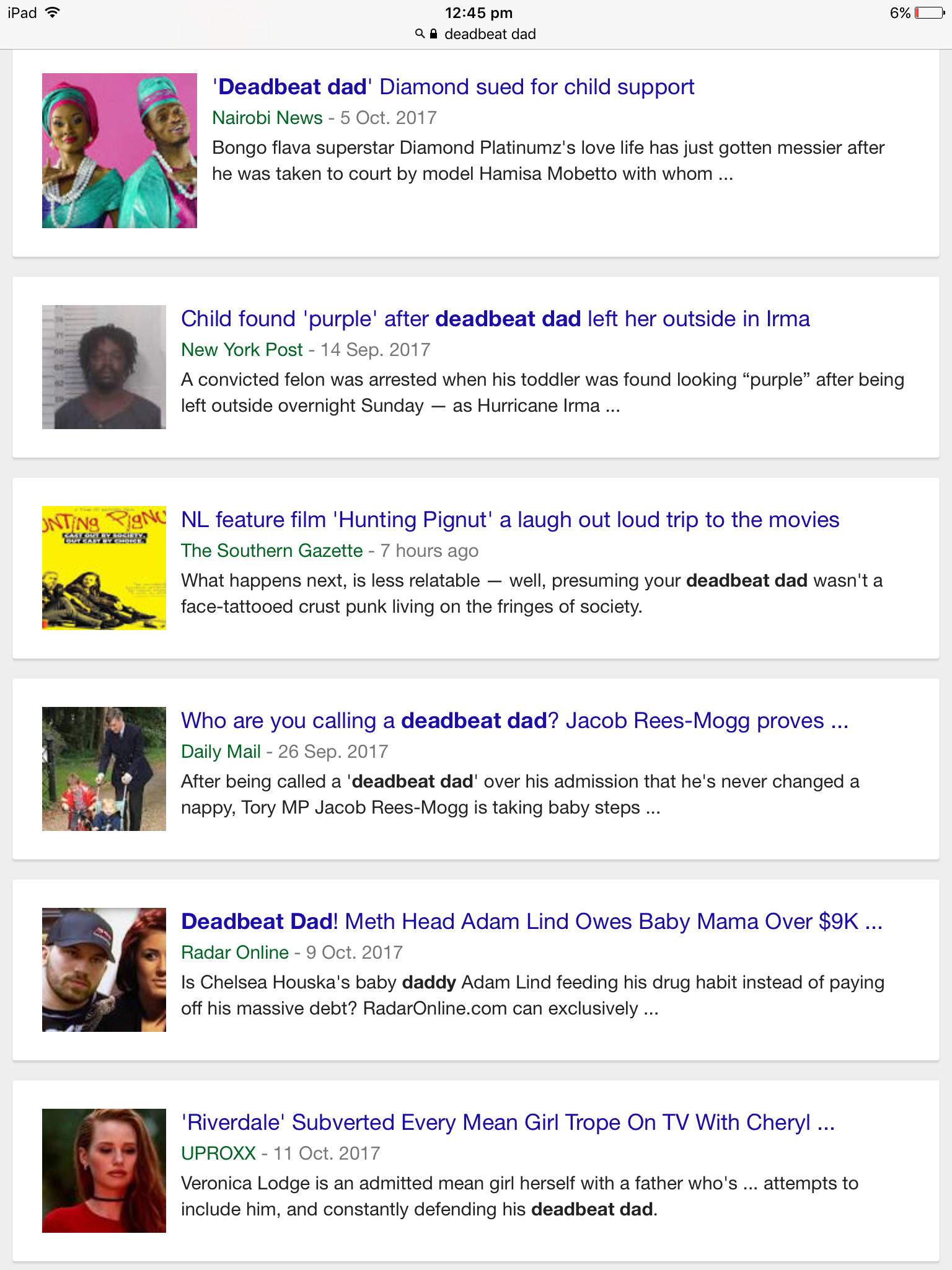952x1270 pixels.
Task: Tap the Hunting Pignut yellow poster thumbnail
Action: 104,568
